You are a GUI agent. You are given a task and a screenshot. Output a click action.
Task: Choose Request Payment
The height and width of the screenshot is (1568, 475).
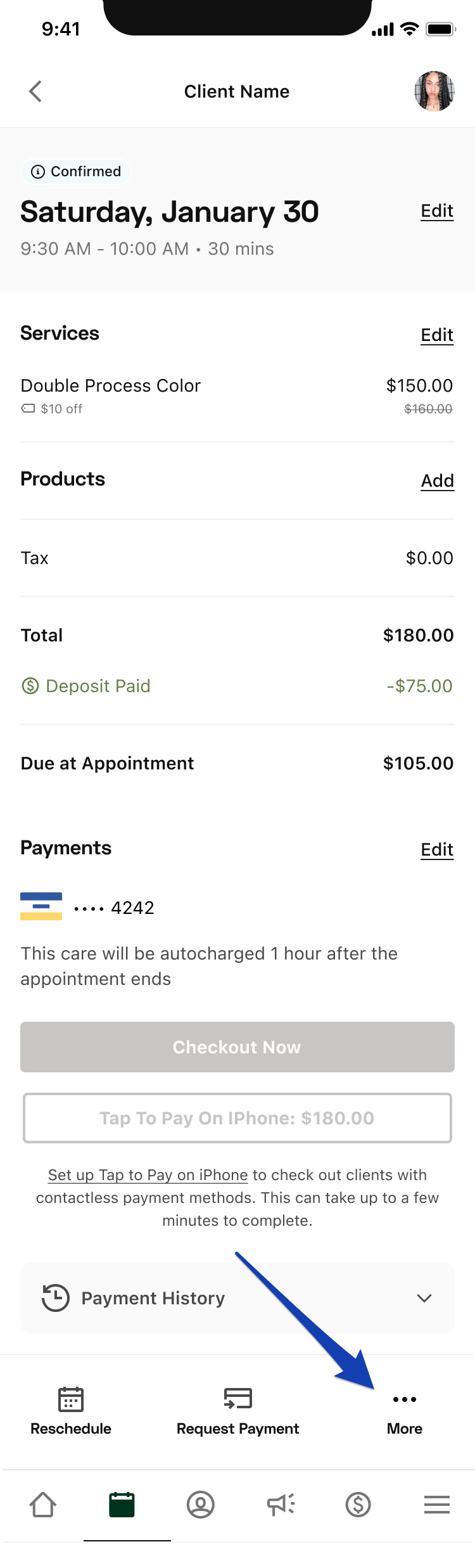tap(237, 1411)
